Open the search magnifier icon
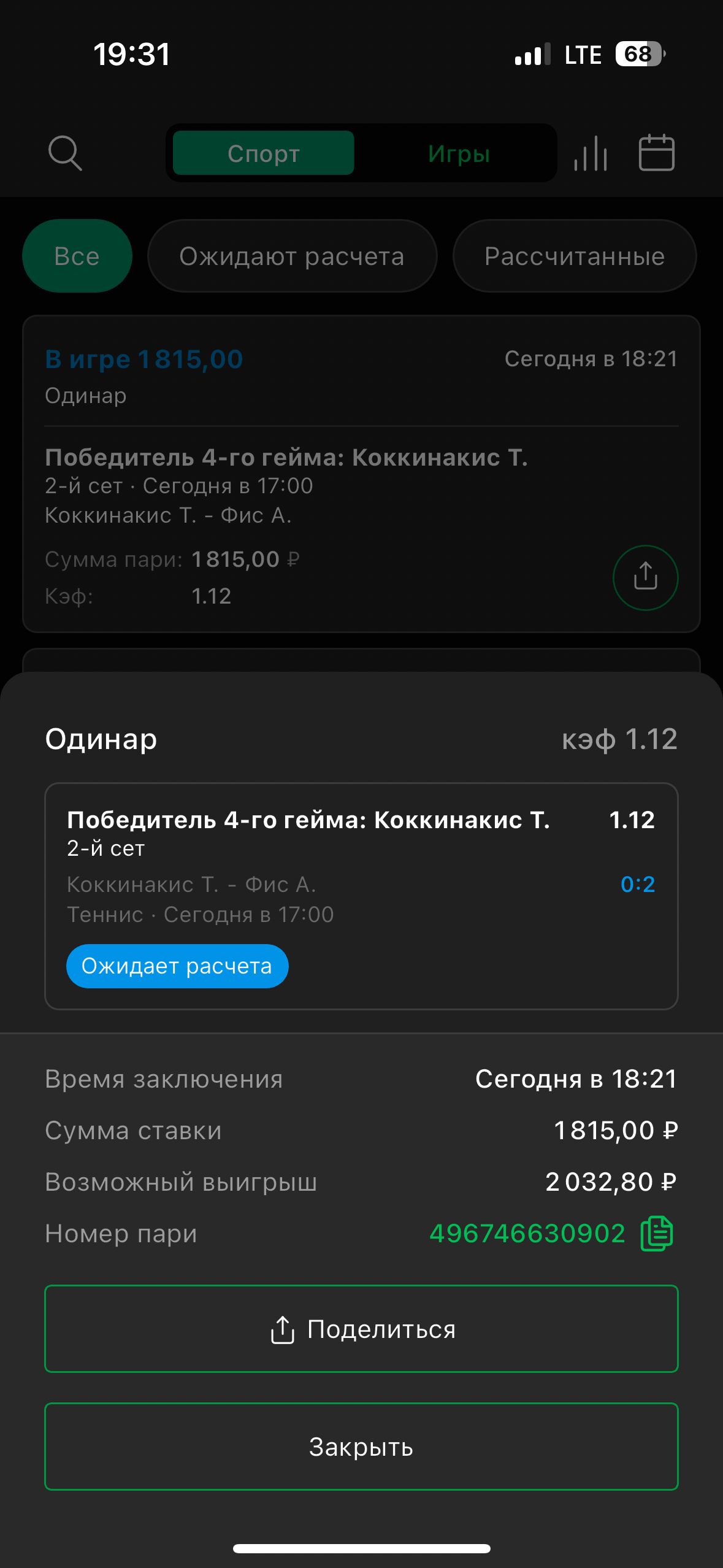This screenshot has width=723, height=1568. click(65, 153)
